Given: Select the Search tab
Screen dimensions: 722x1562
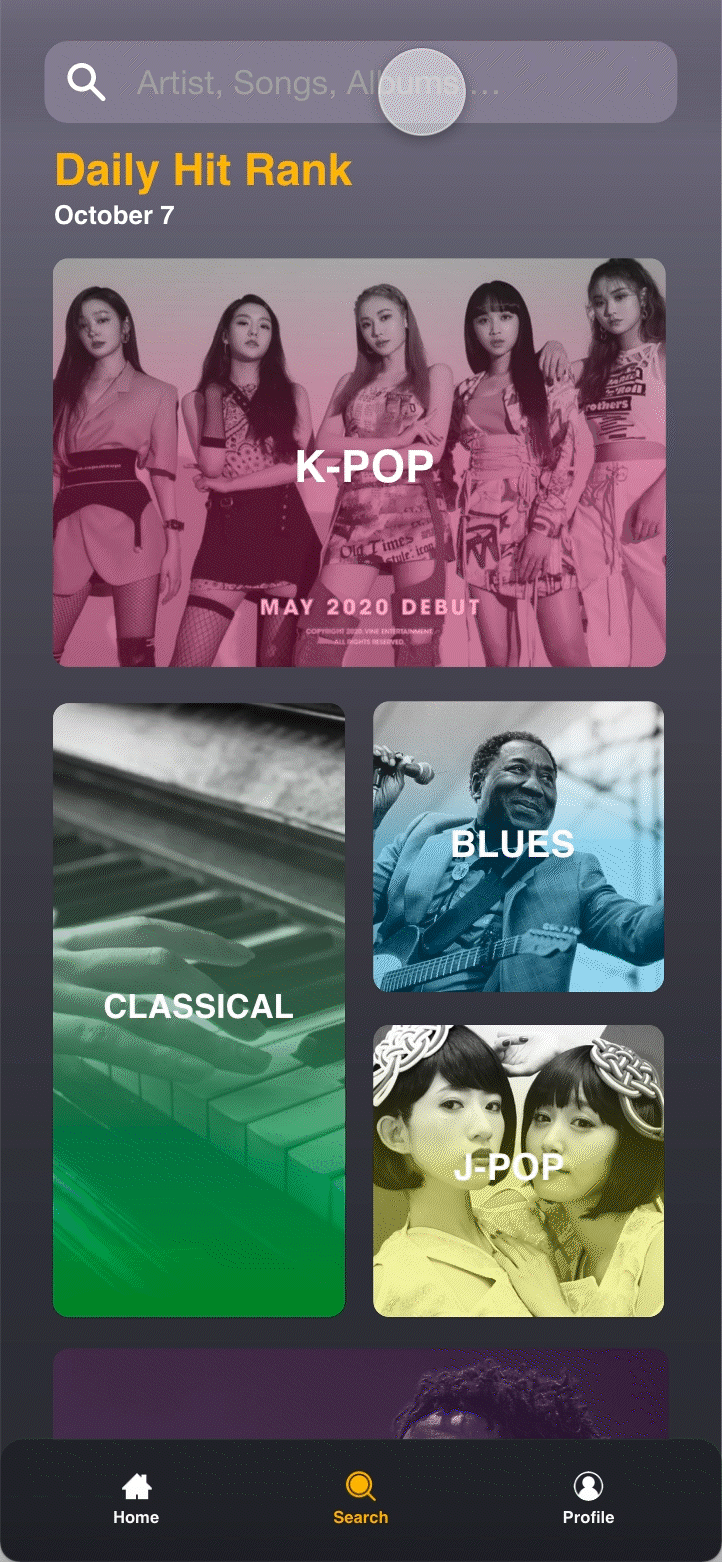Looking at the screenshot, I should coord(361,1498).
